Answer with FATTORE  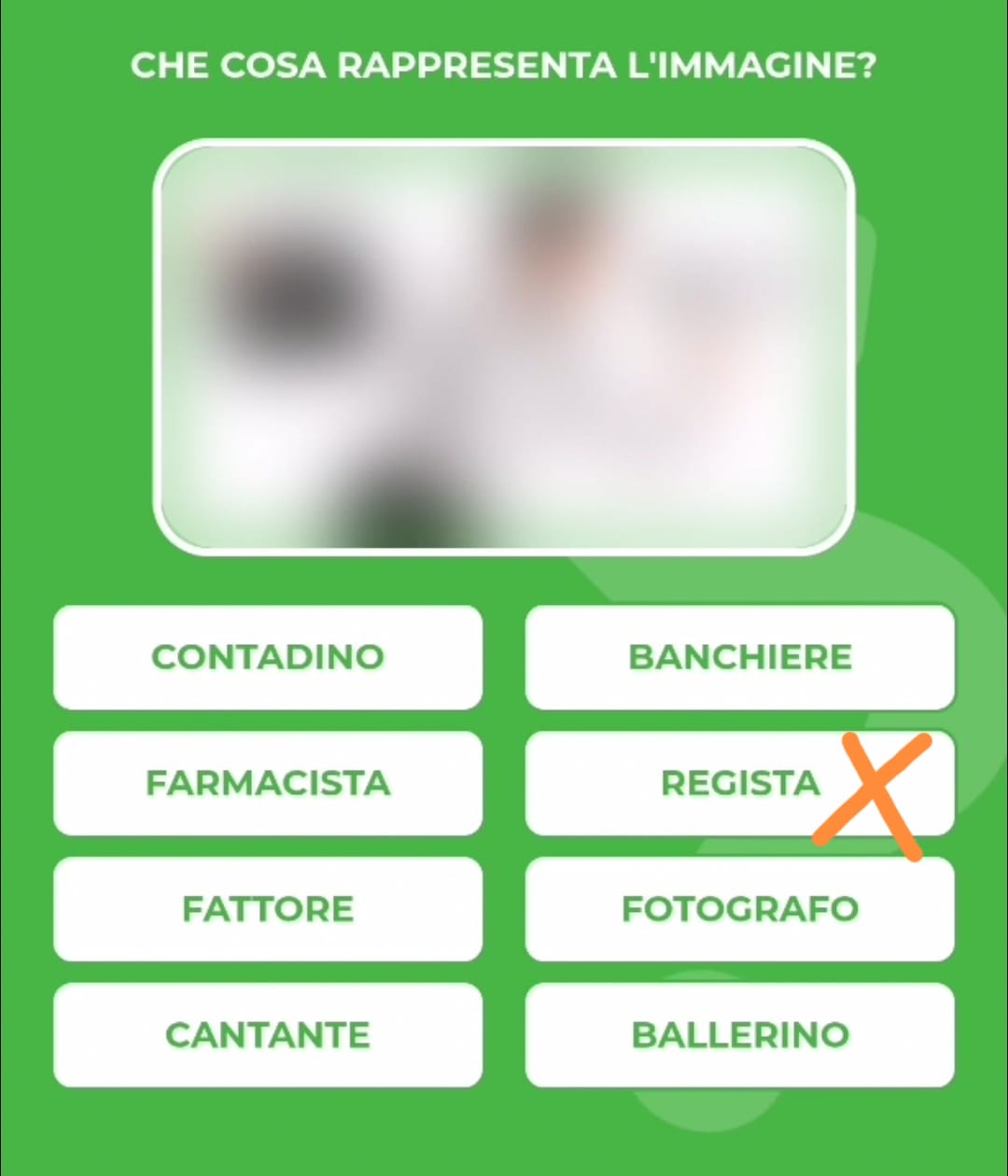click(268, 909)
